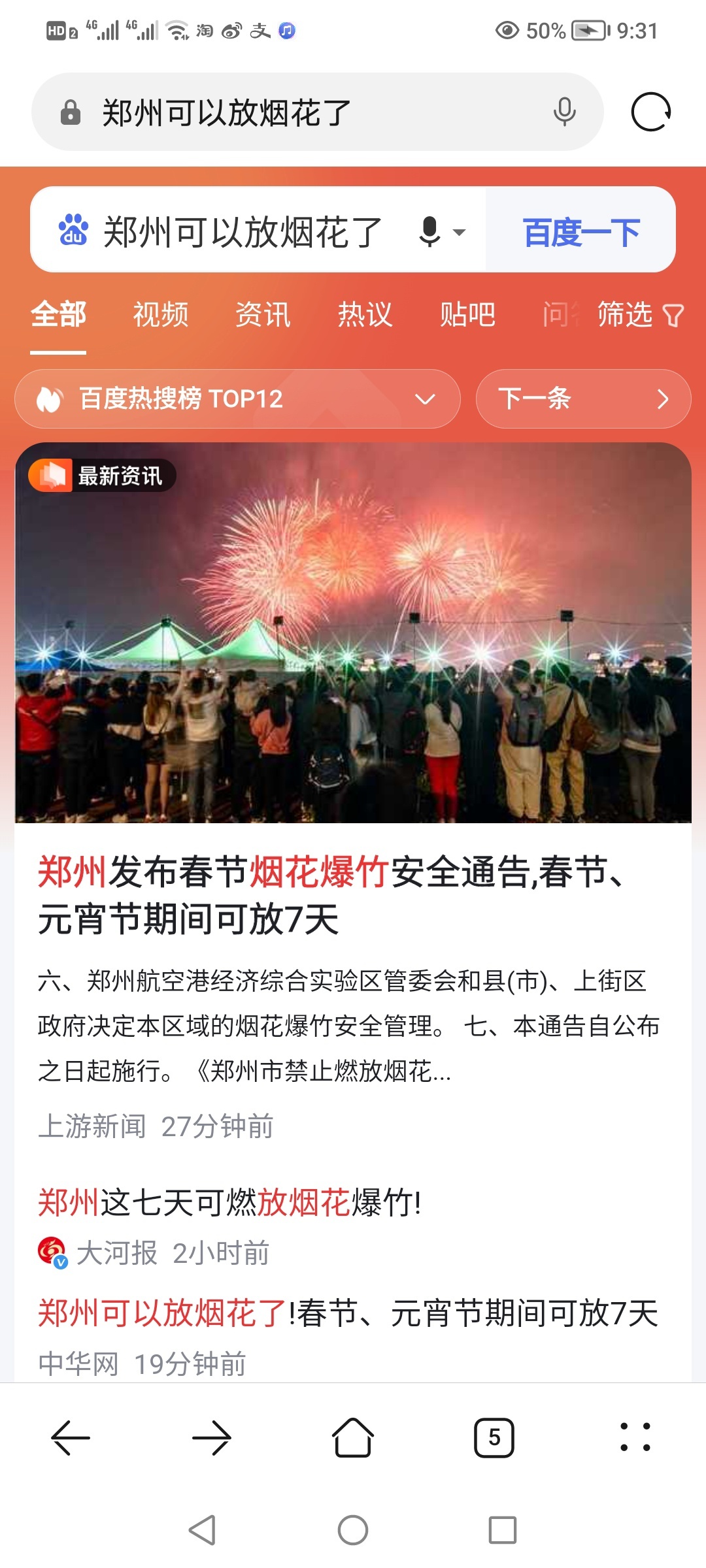
Task: Switch to the 资讯 tab
Action: (x=263, y=314)
